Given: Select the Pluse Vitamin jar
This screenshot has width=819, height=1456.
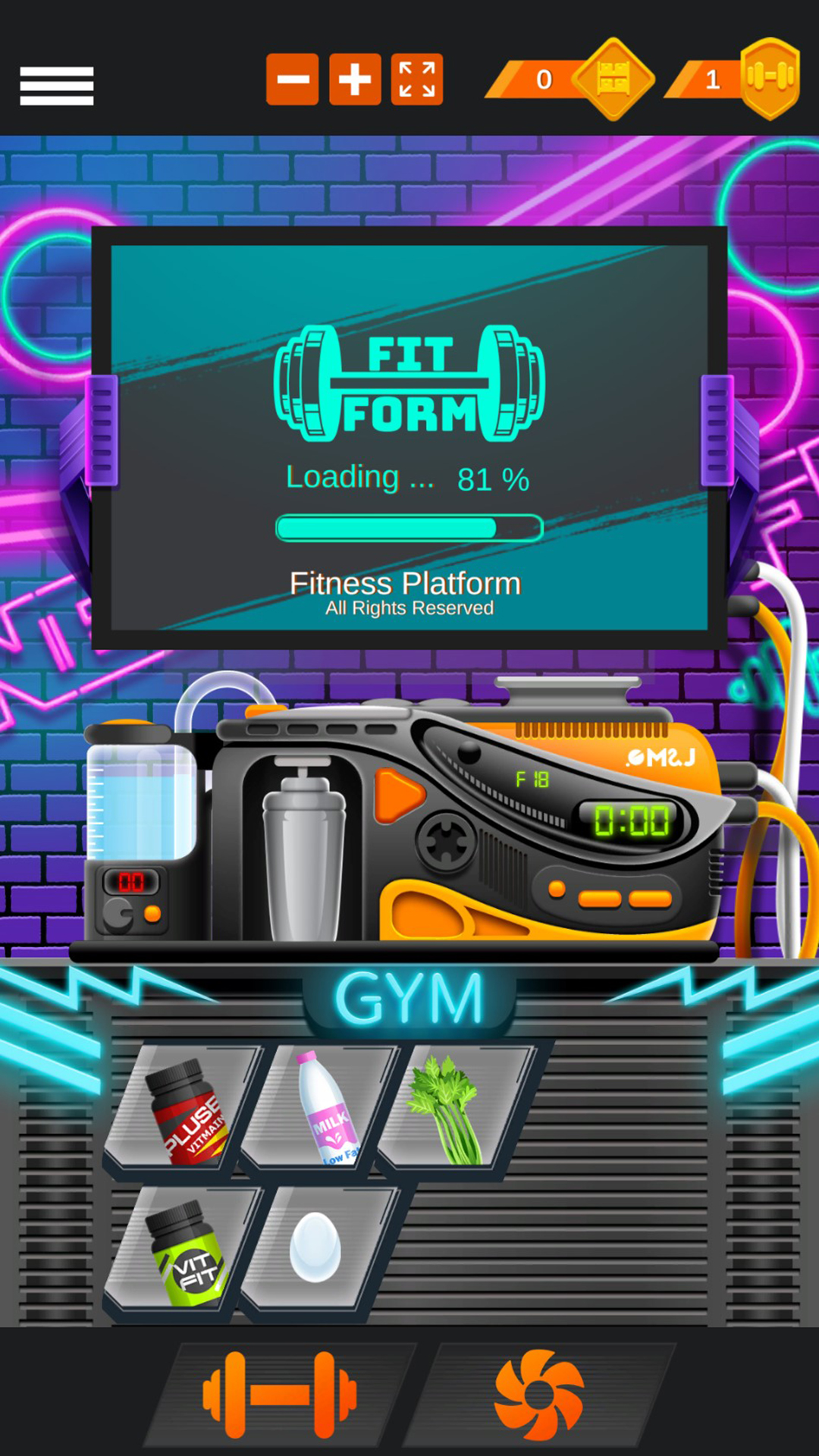Looking at the screenshot, I should (x=184, y=1109).
